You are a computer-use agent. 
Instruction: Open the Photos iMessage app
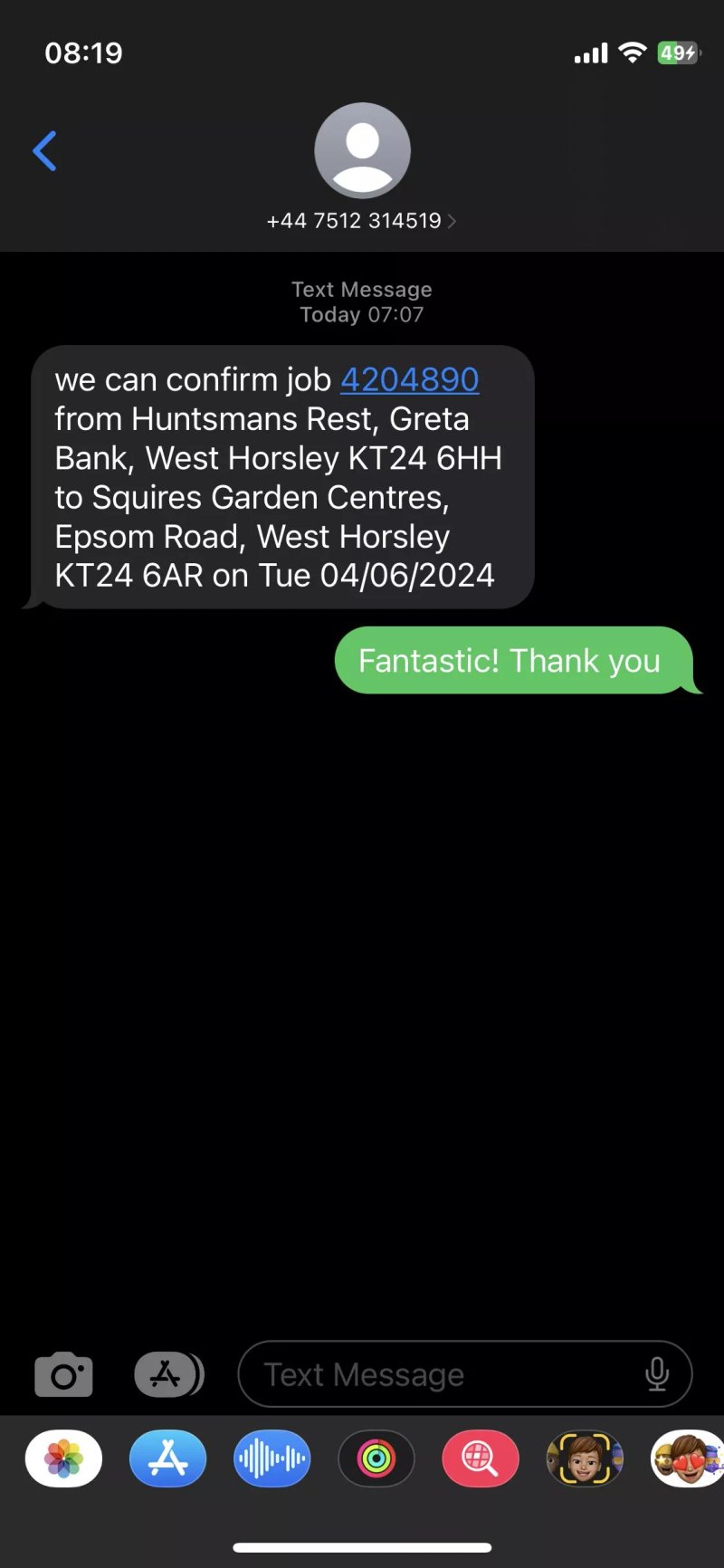pyautogui.click(x=63, y=1458)
